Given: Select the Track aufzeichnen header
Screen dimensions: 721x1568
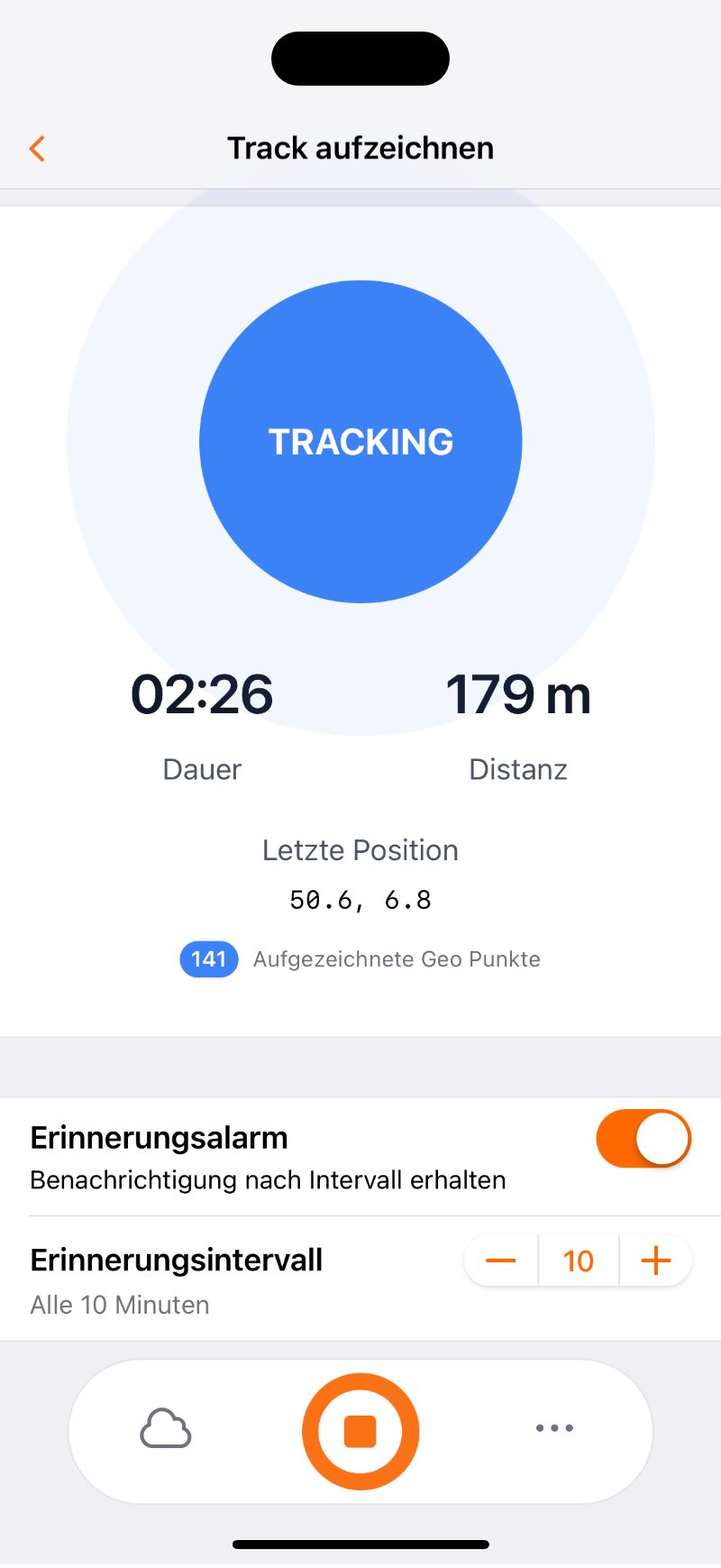Looking at the screenshot, I should (360, 147).
